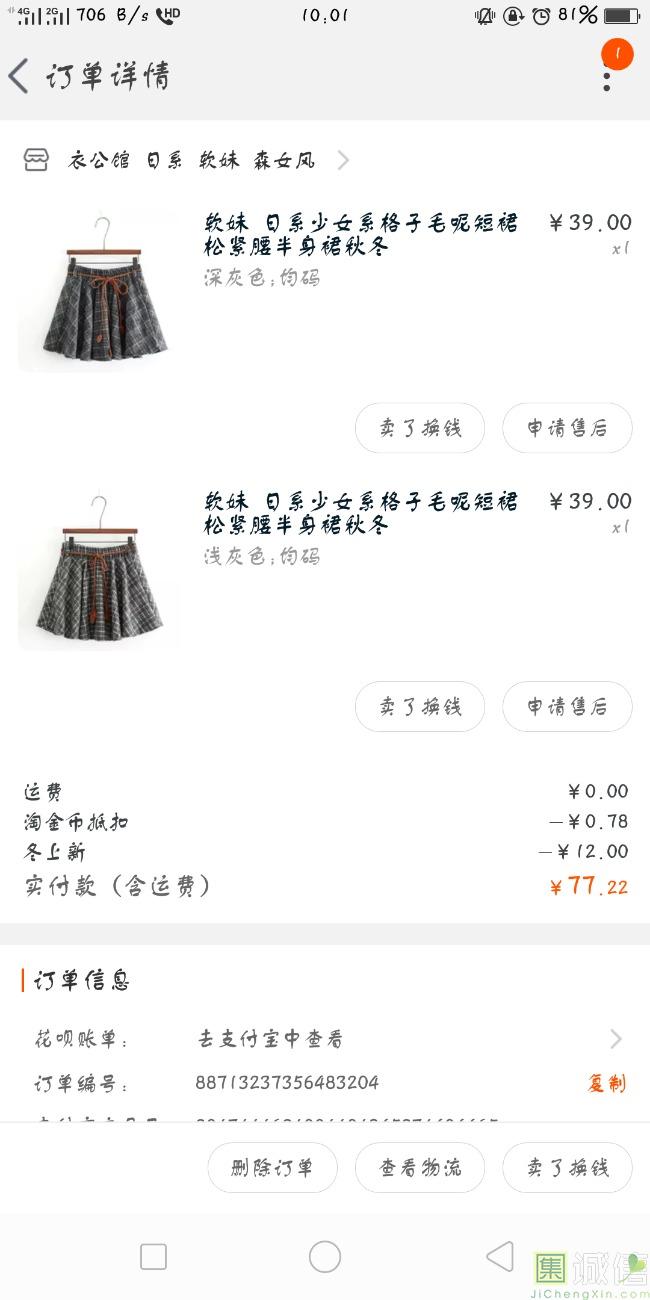
Task: Copy the order number with 复制
Action: coord(606,1083)
